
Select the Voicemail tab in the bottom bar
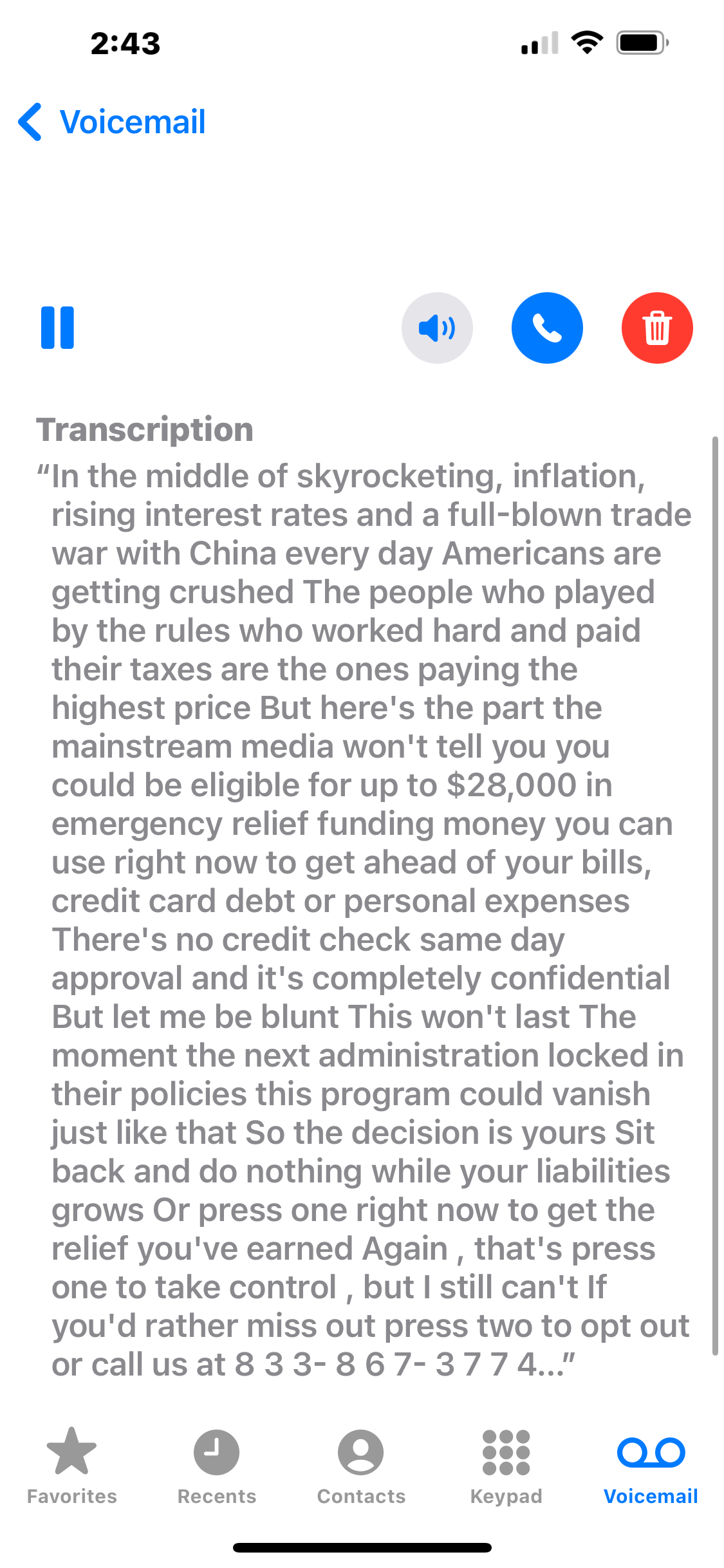click(651, 1465)
